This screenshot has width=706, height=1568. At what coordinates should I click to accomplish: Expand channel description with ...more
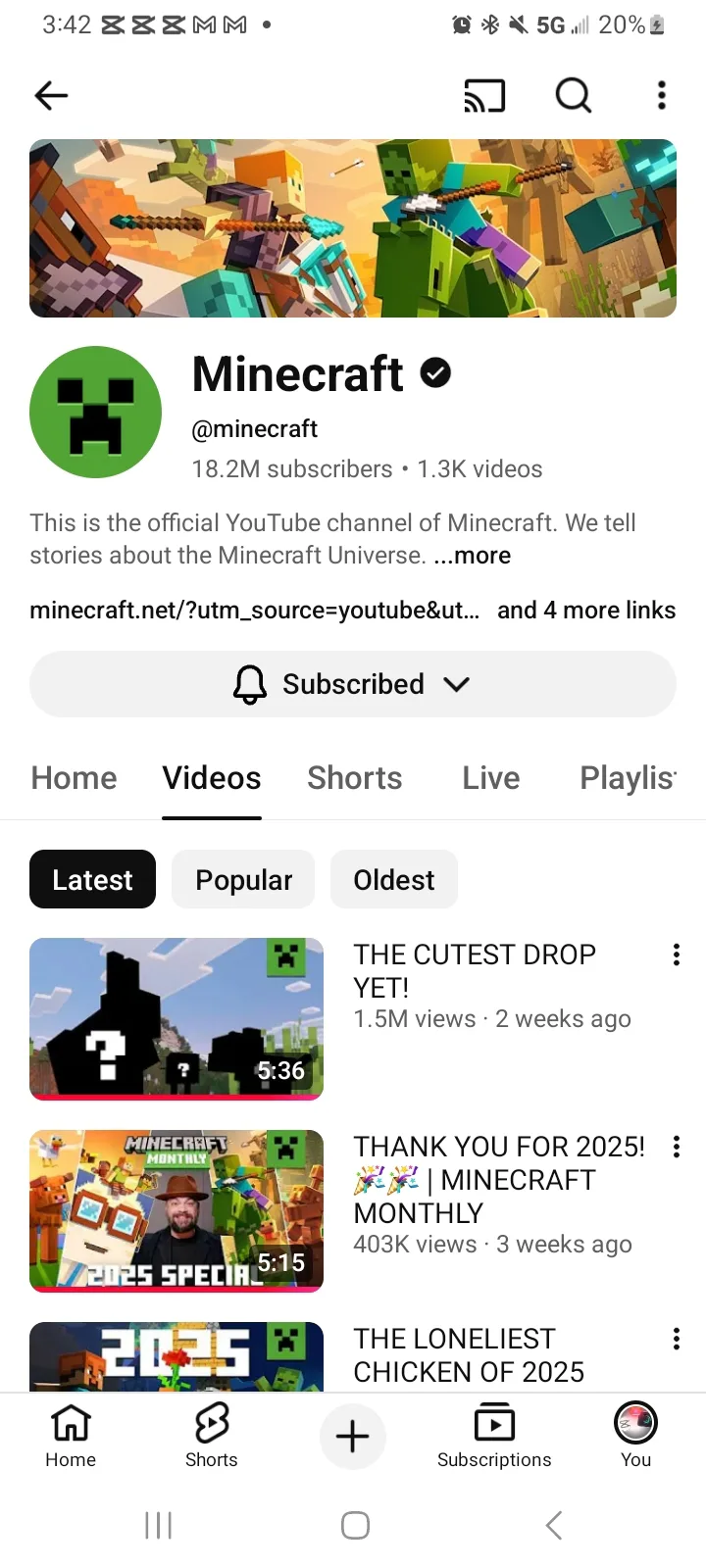(x=473, y=556)
